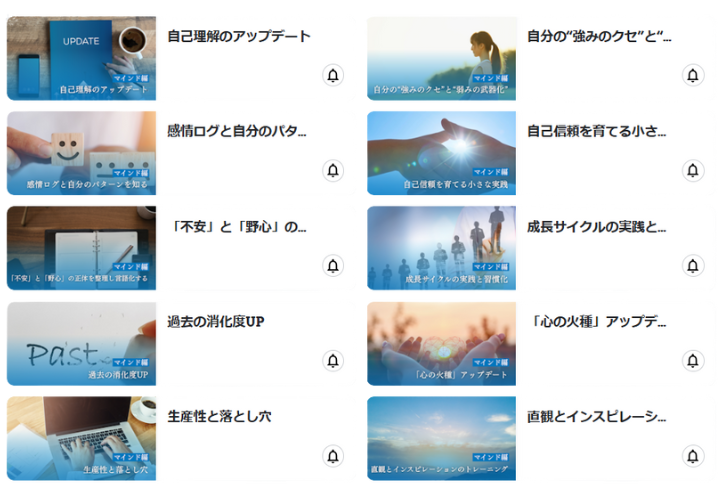This screenshot has height=499, width=721.
Task: Tap the bell icon for 生産性と落とし穴
Action: pyautogui.click(x=333, y=456)
